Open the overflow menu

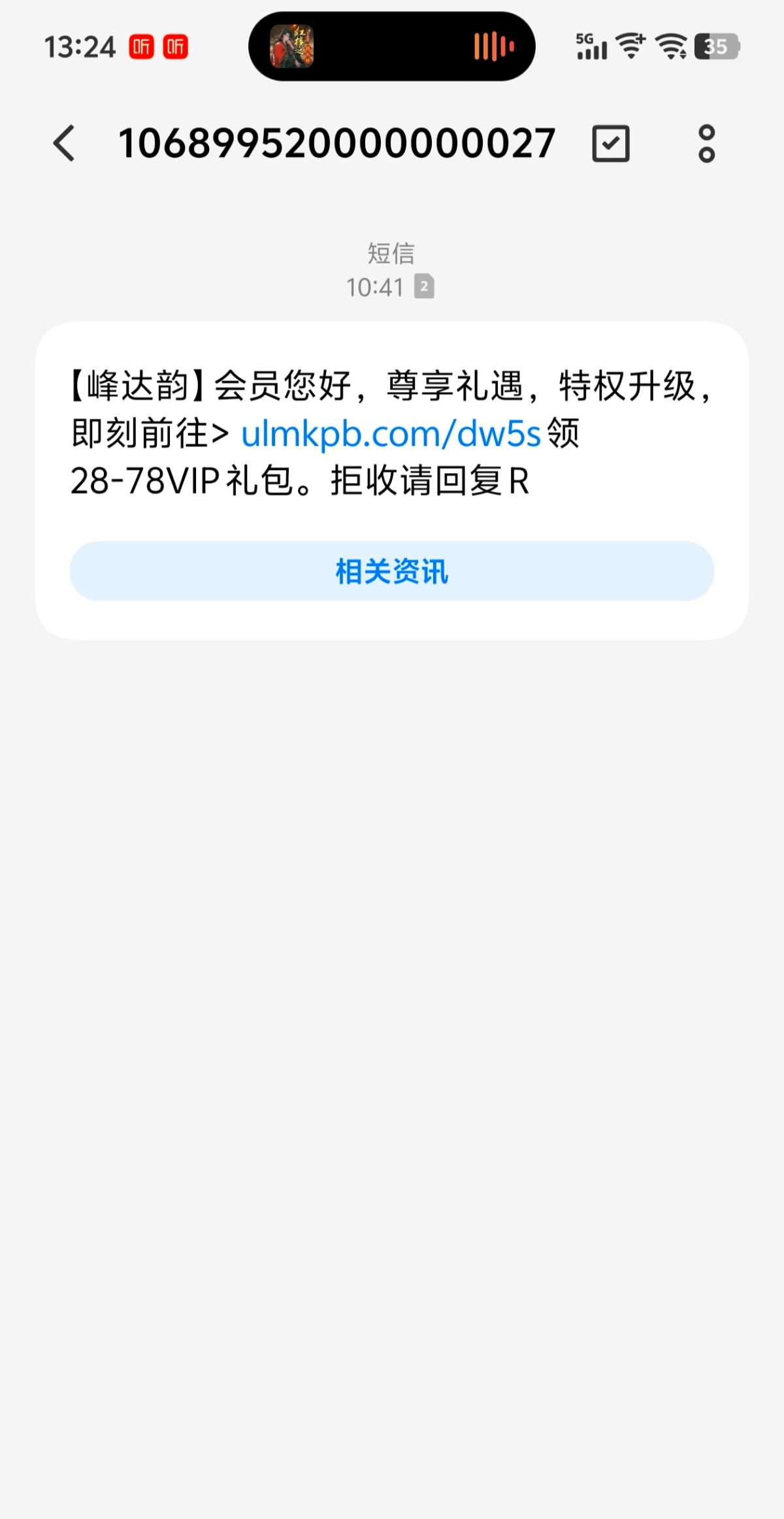(x=706, y=143)
